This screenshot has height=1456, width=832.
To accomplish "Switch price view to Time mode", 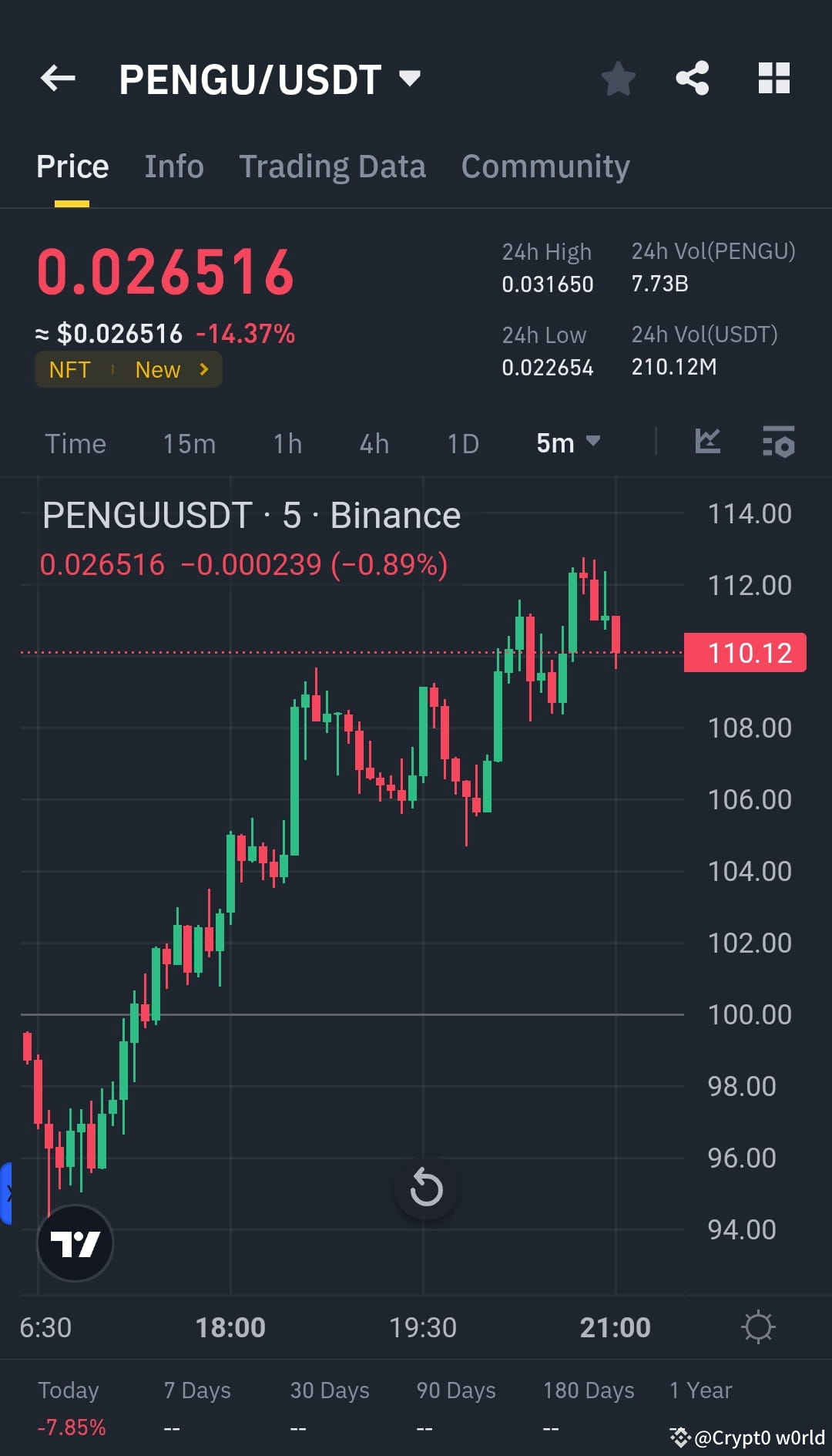I will pyautogui.click(x=75, y=443).
